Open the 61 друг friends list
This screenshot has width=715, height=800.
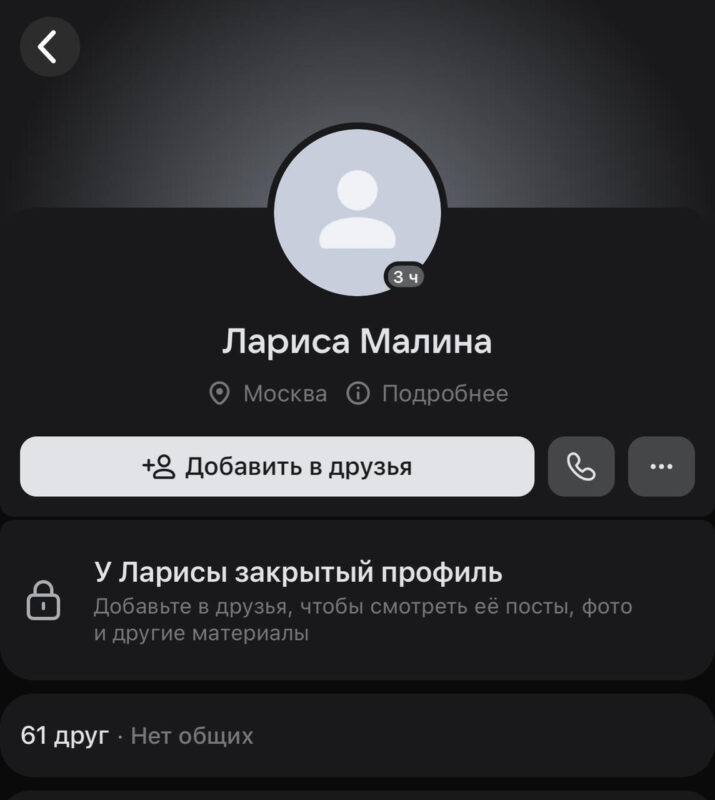click(x=65, y=737)
